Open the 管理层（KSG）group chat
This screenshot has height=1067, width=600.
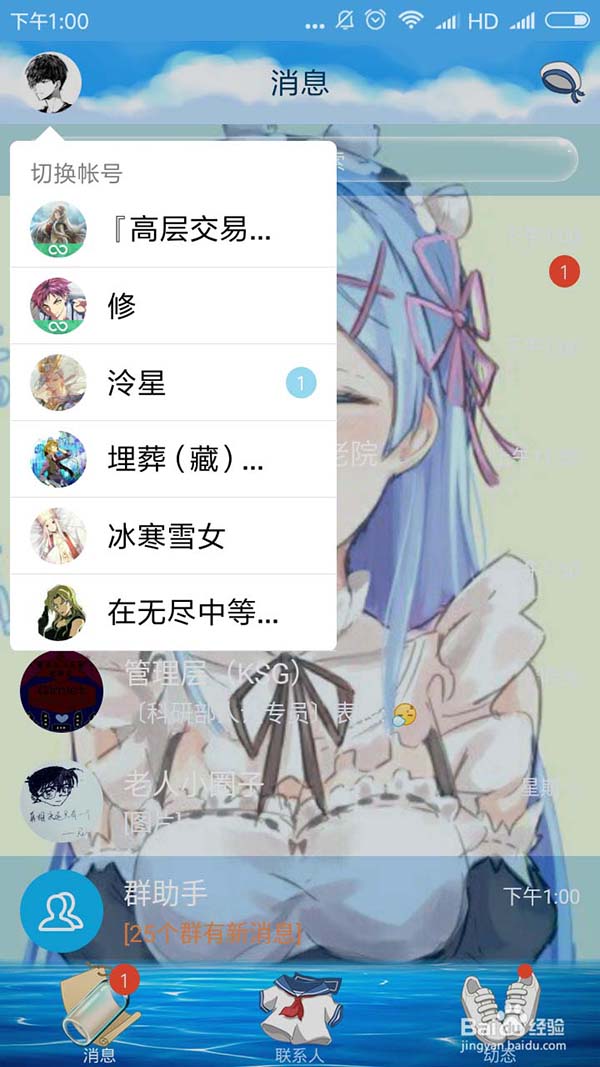pos(300,692)
